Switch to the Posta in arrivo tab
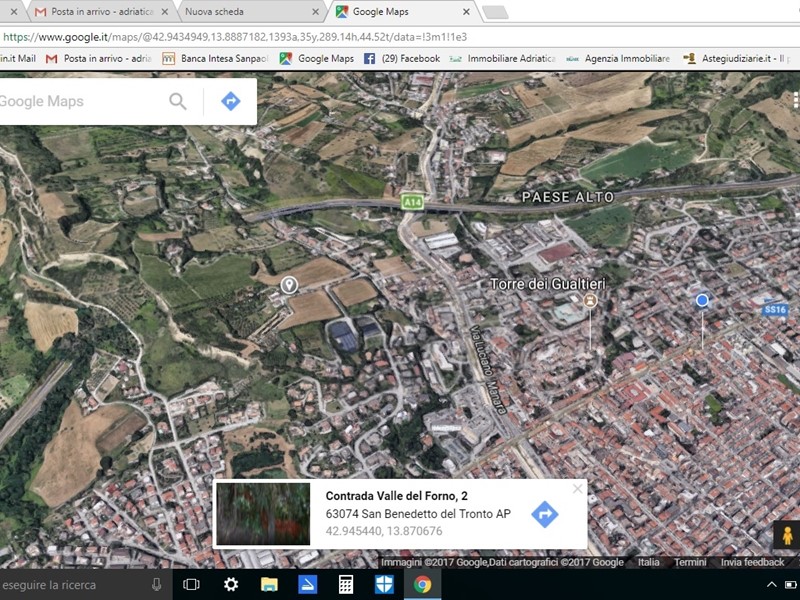This screenshot has height=600, width=800. (95, 12)
